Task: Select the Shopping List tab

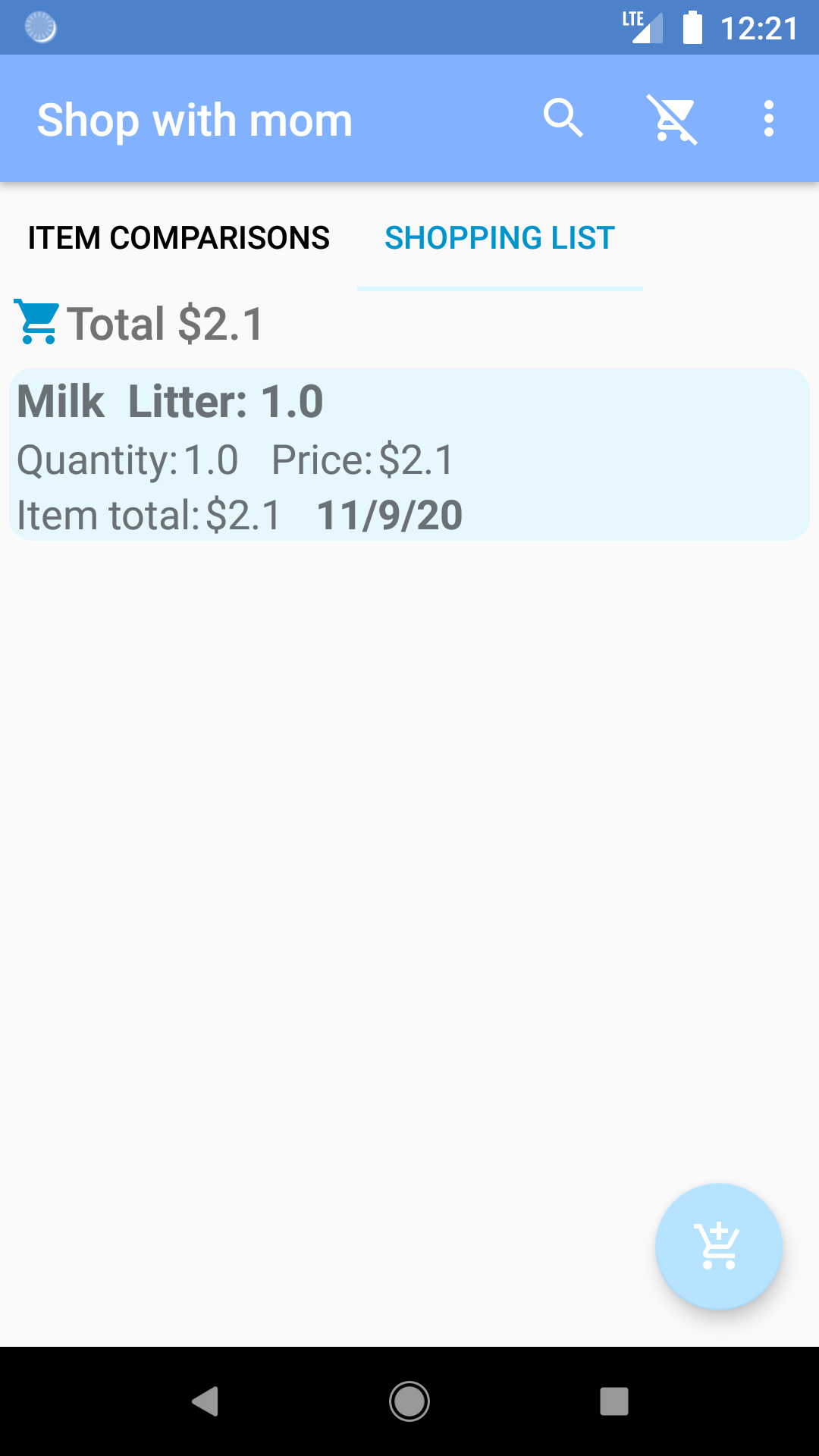Action: point(500,238)
